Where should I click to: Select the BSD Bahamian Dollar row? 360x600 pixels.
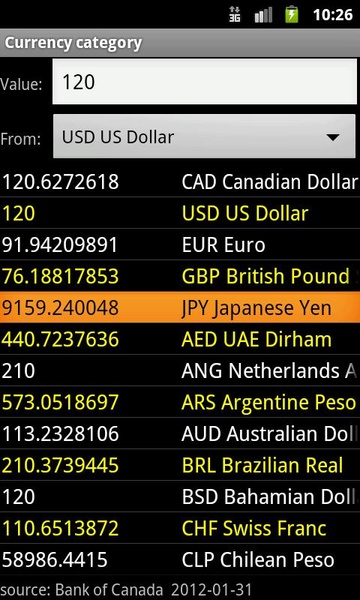pyautogui.click(x=180, y=496)
